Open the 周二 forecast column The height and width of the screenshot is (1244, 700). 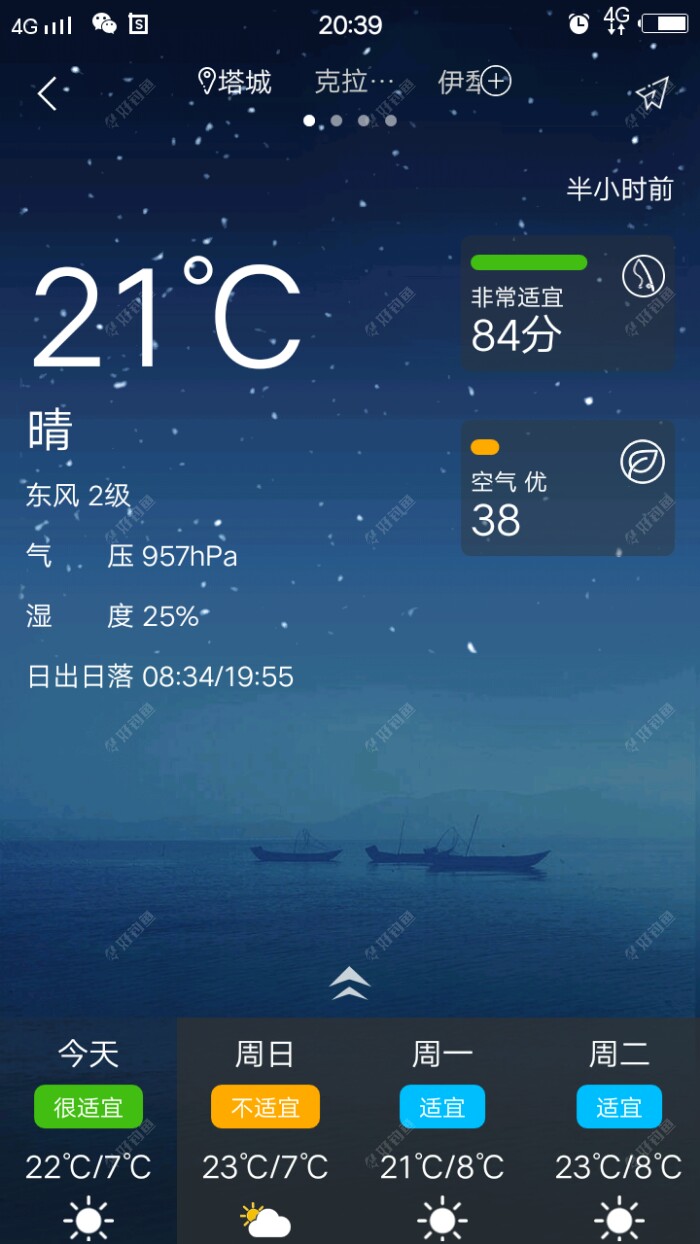(x=619, y=1130)
